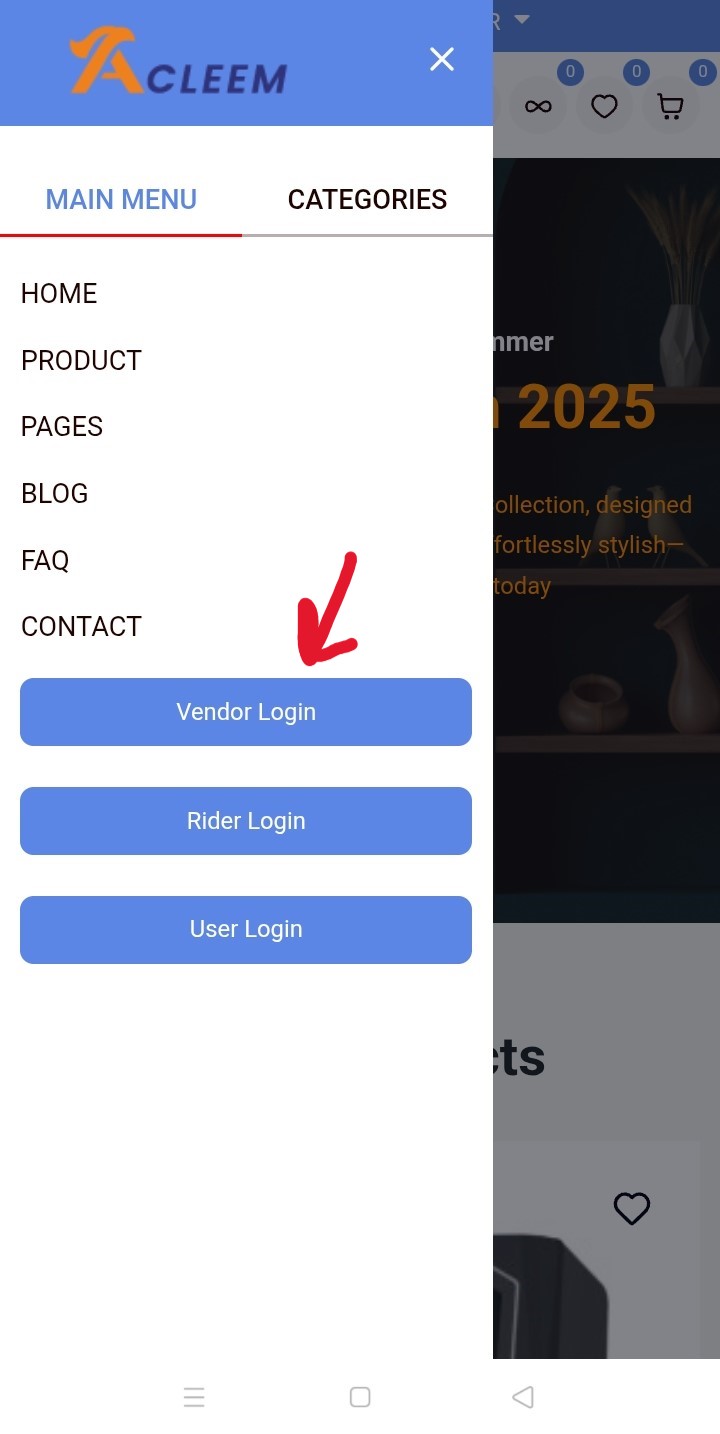Close the side menu drawer
720x1434 pixels.
point(441,59)
